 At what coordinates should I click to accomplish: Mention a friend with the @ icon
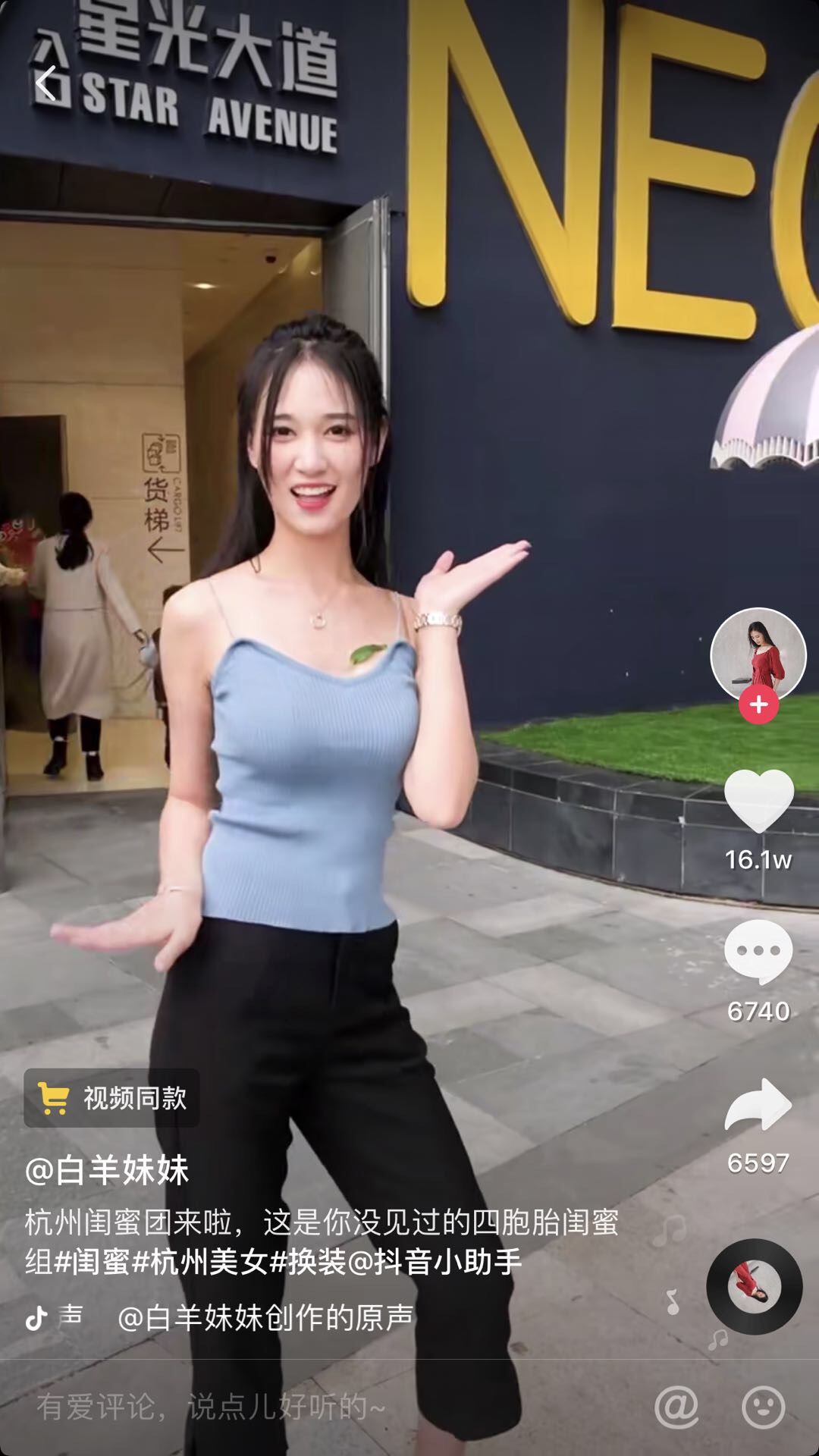676,1407
